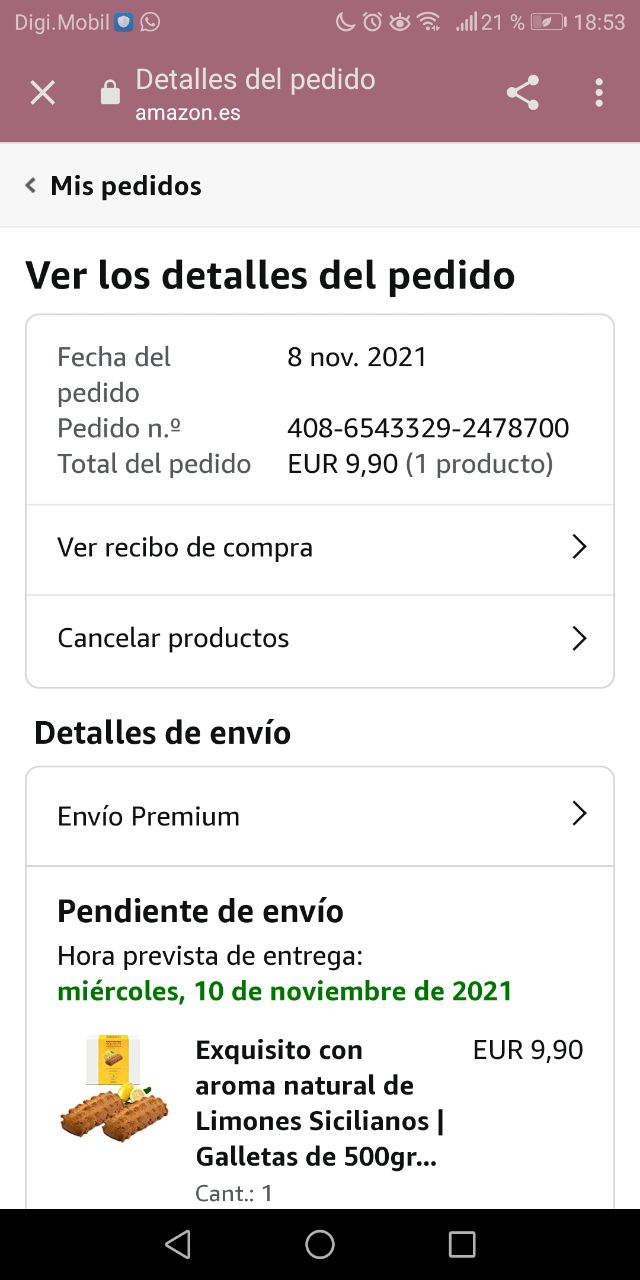Open Ver recibo de compra
Screen dimensions: 640x1280
(320, 548)
